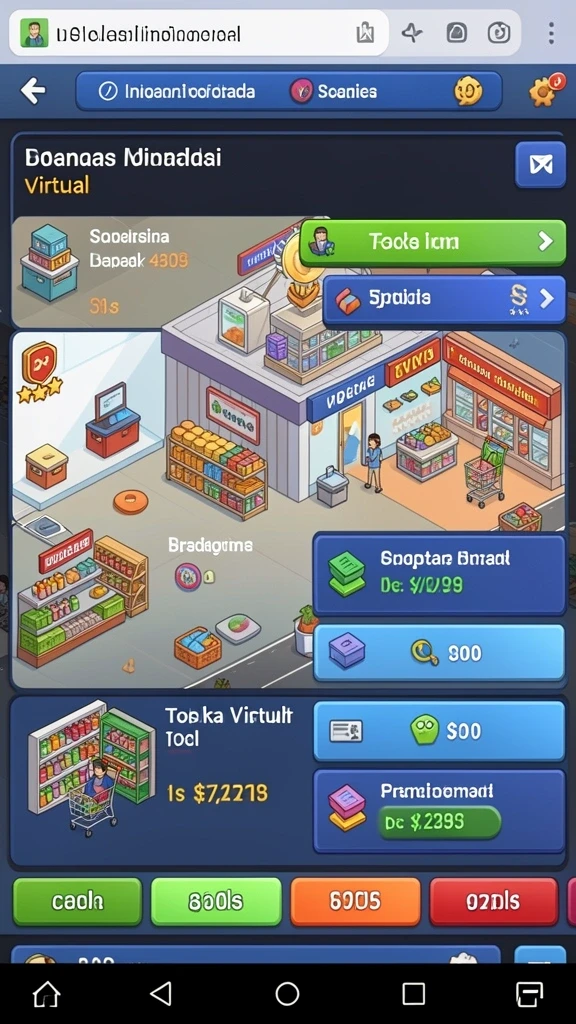This screenshot has width=576, height=1024.
Task: Switch to the Scanies section
Action: (x=334, y=91)
